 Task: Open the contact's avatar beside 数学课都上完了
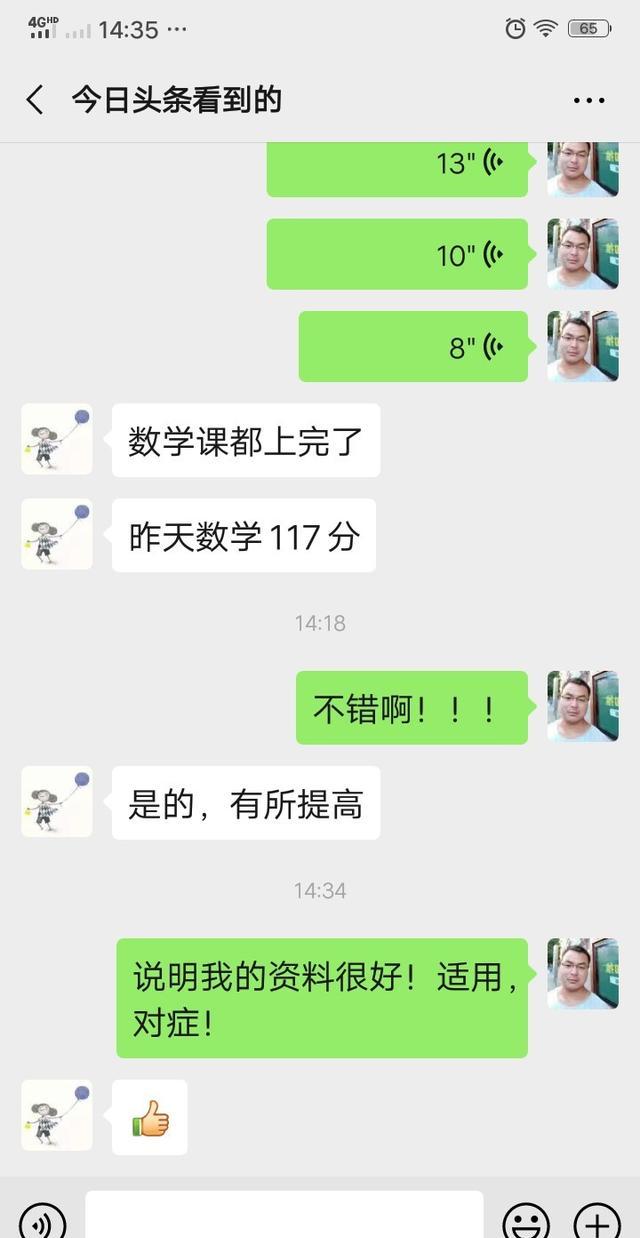(x=57, y=440)
